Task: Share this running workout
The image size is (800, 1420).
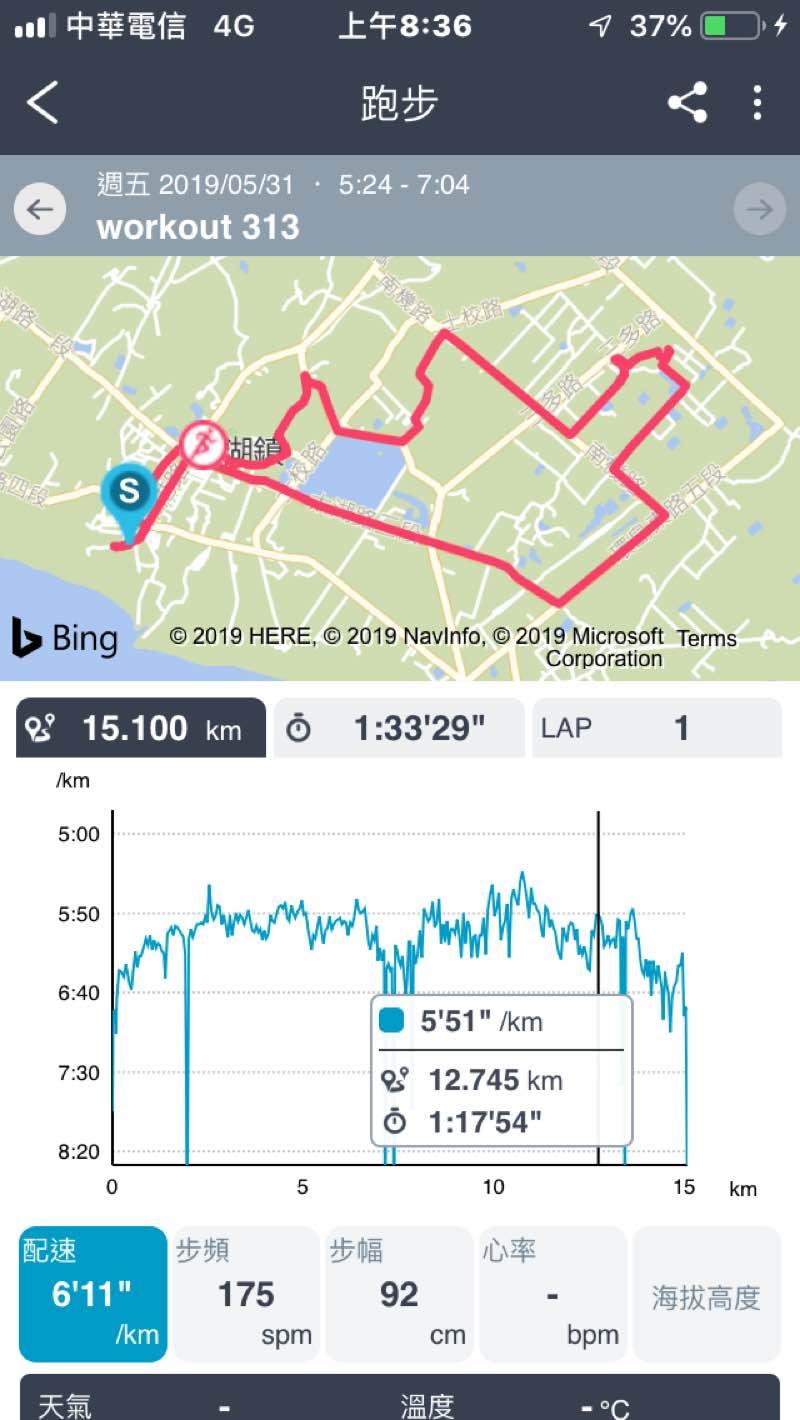Action: pos(688,103)
